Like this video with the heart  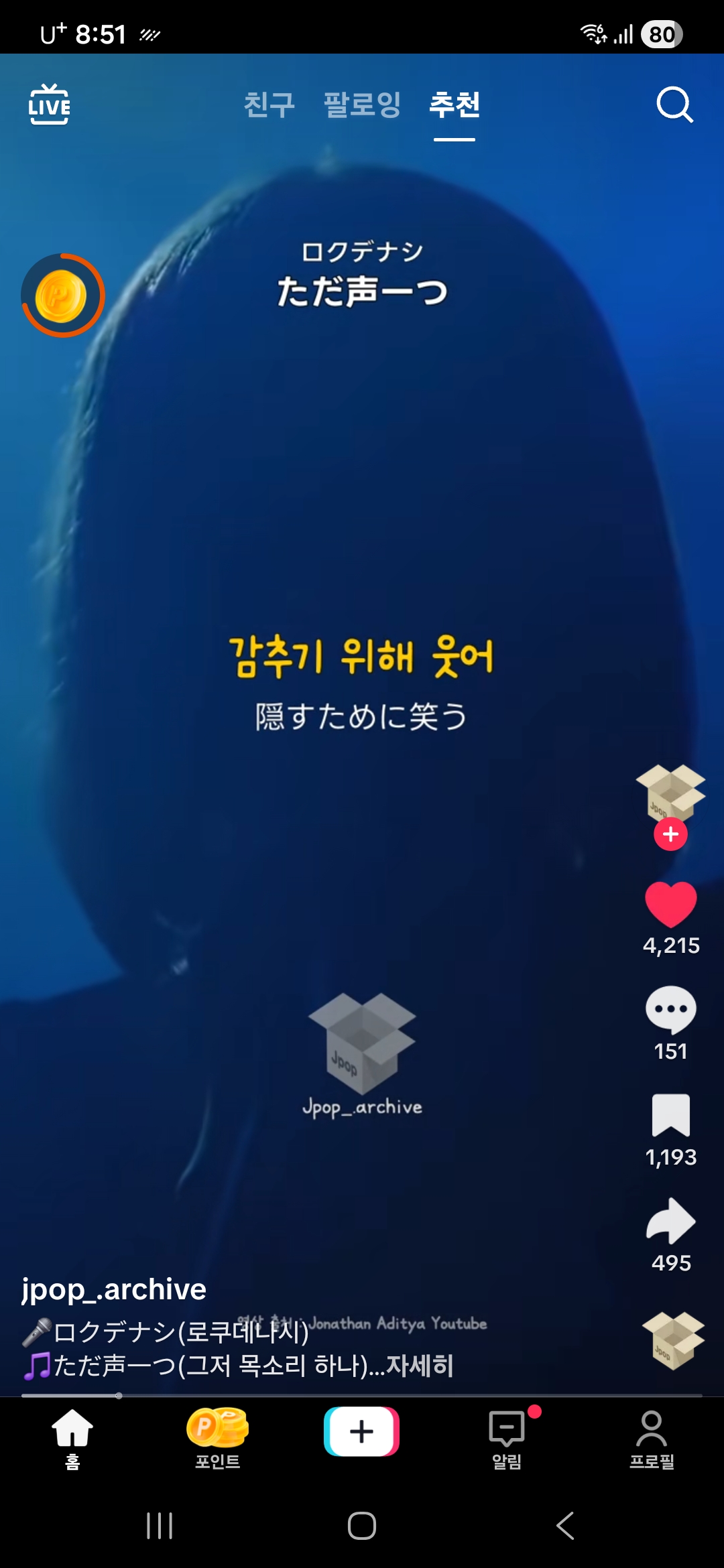pyautogui.click(x=670, y=903)
